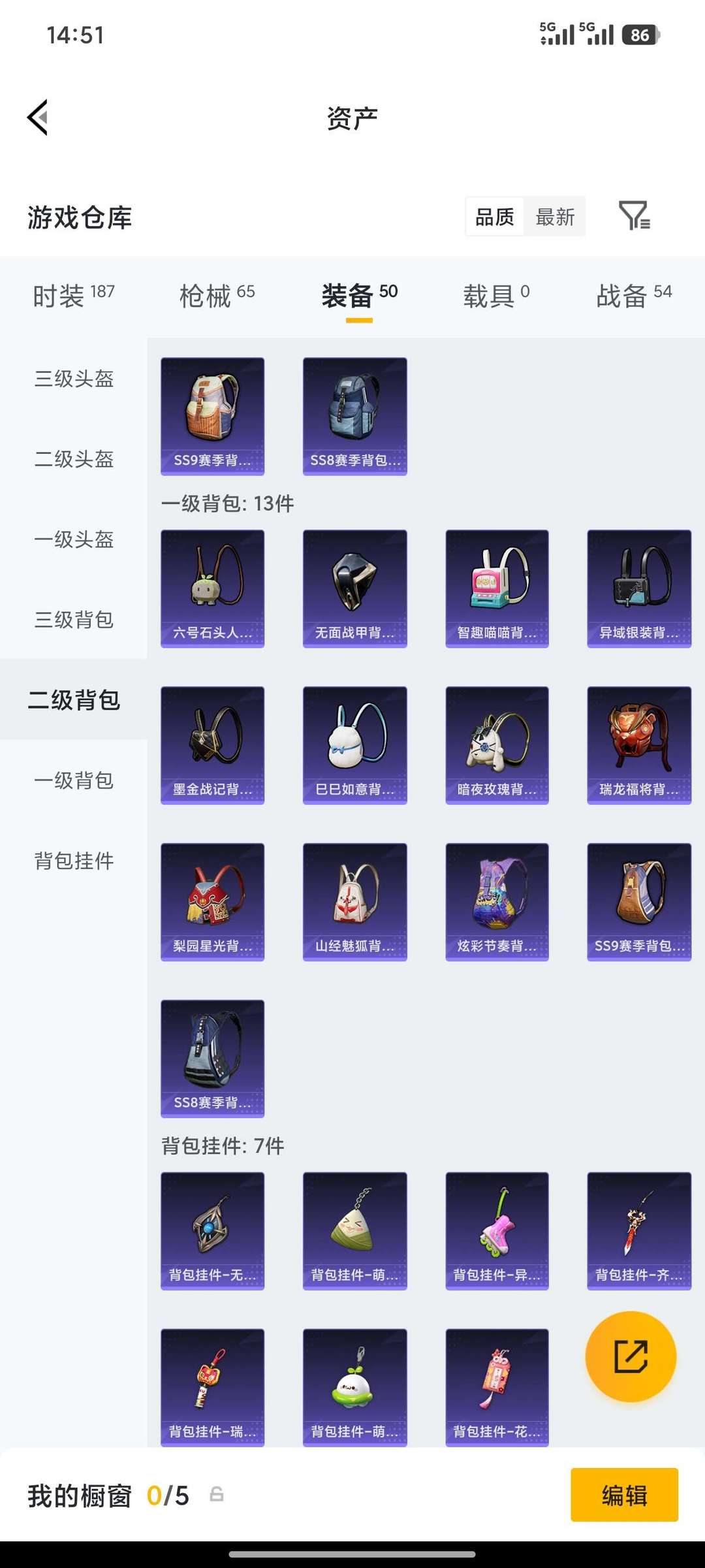Switch sorting to 最新
Screen dimensions: 705x1568
coord(556,216)
